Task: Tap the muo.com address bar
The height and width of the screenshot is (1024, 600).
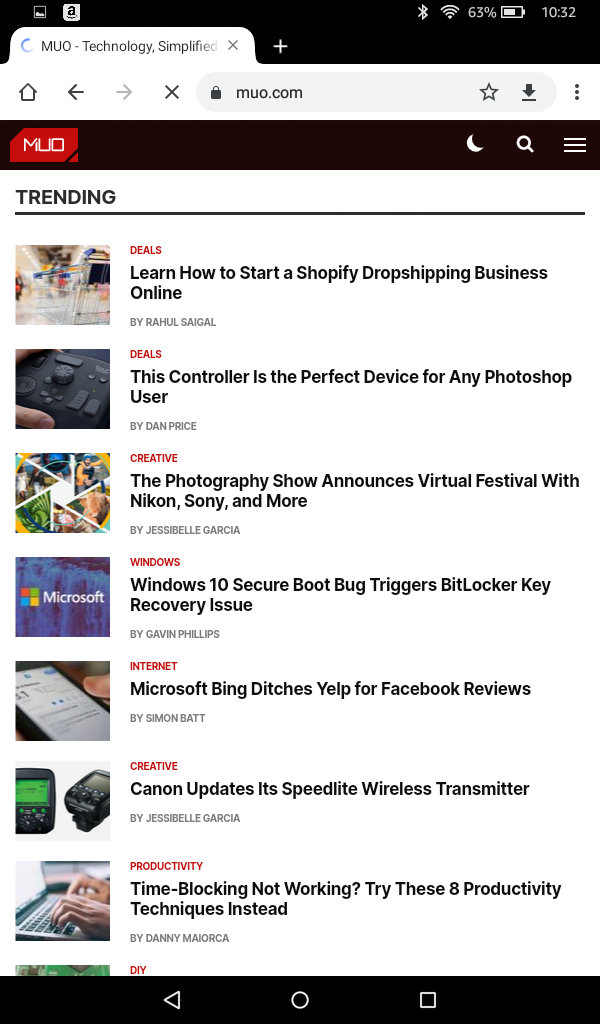Action: point(330,92)
